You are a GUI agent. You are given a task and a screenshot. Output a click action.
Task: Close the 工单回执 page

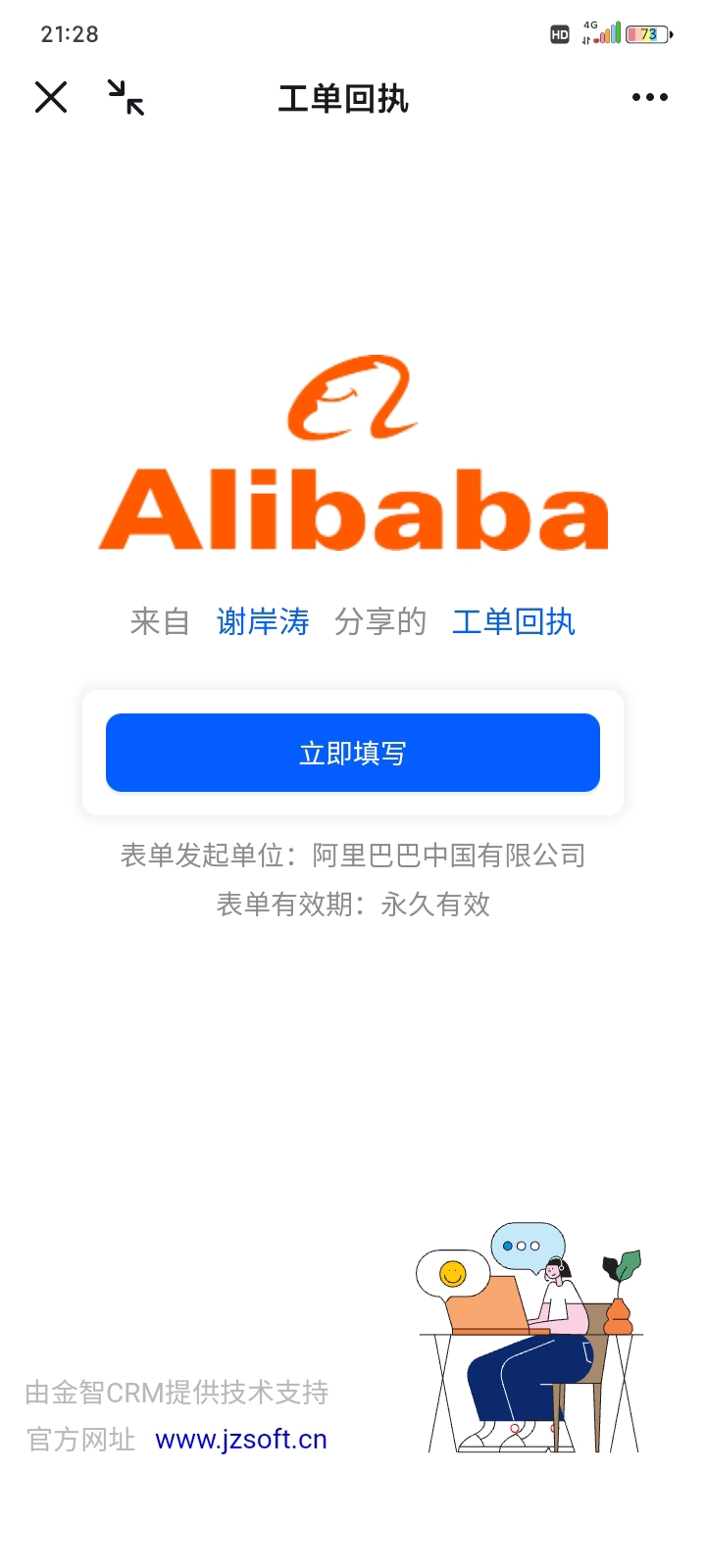(x=51, y=97)
